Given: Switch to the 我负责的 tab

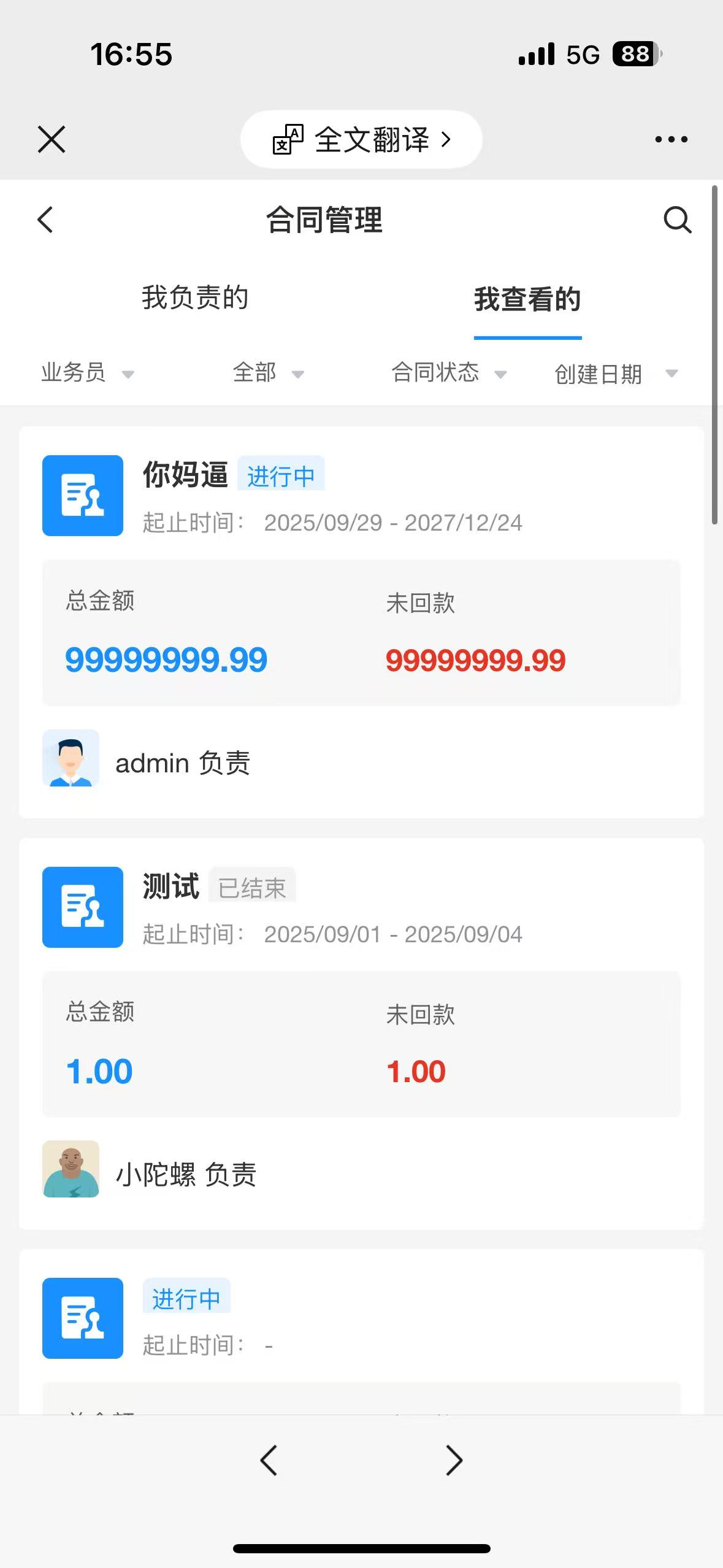Looking at the screenshot, I should pyautogui.click(x=195, y=298).
